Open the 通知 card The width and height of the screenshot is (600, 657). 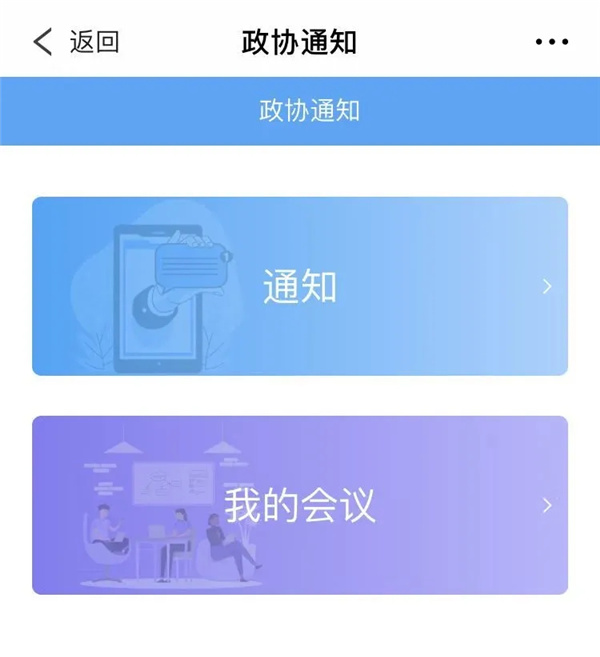point(300,286)
